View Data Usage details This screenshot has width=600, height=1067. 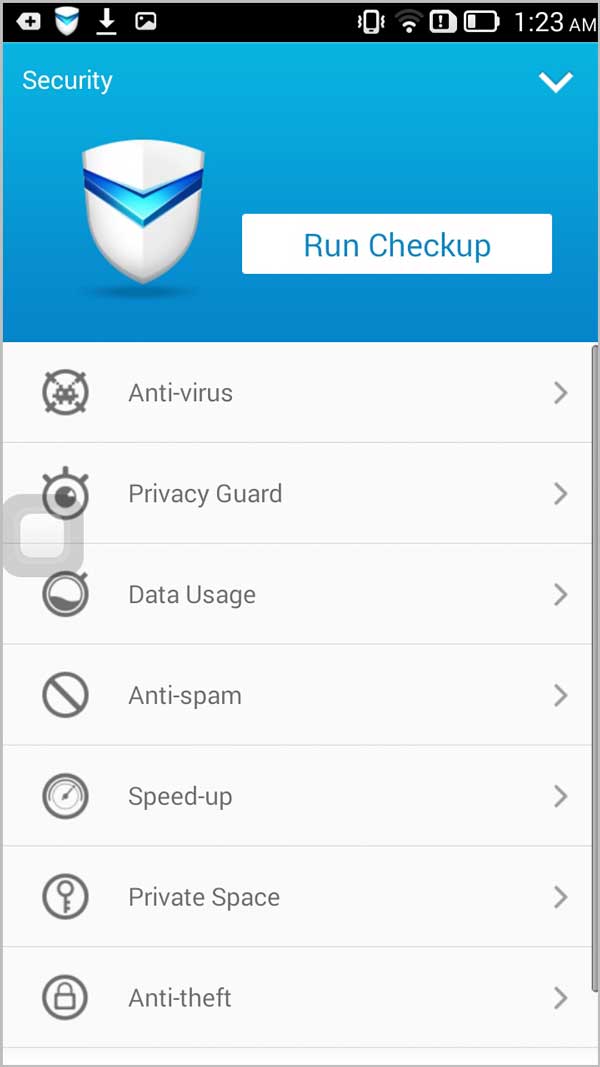click(x=297, y=594)
